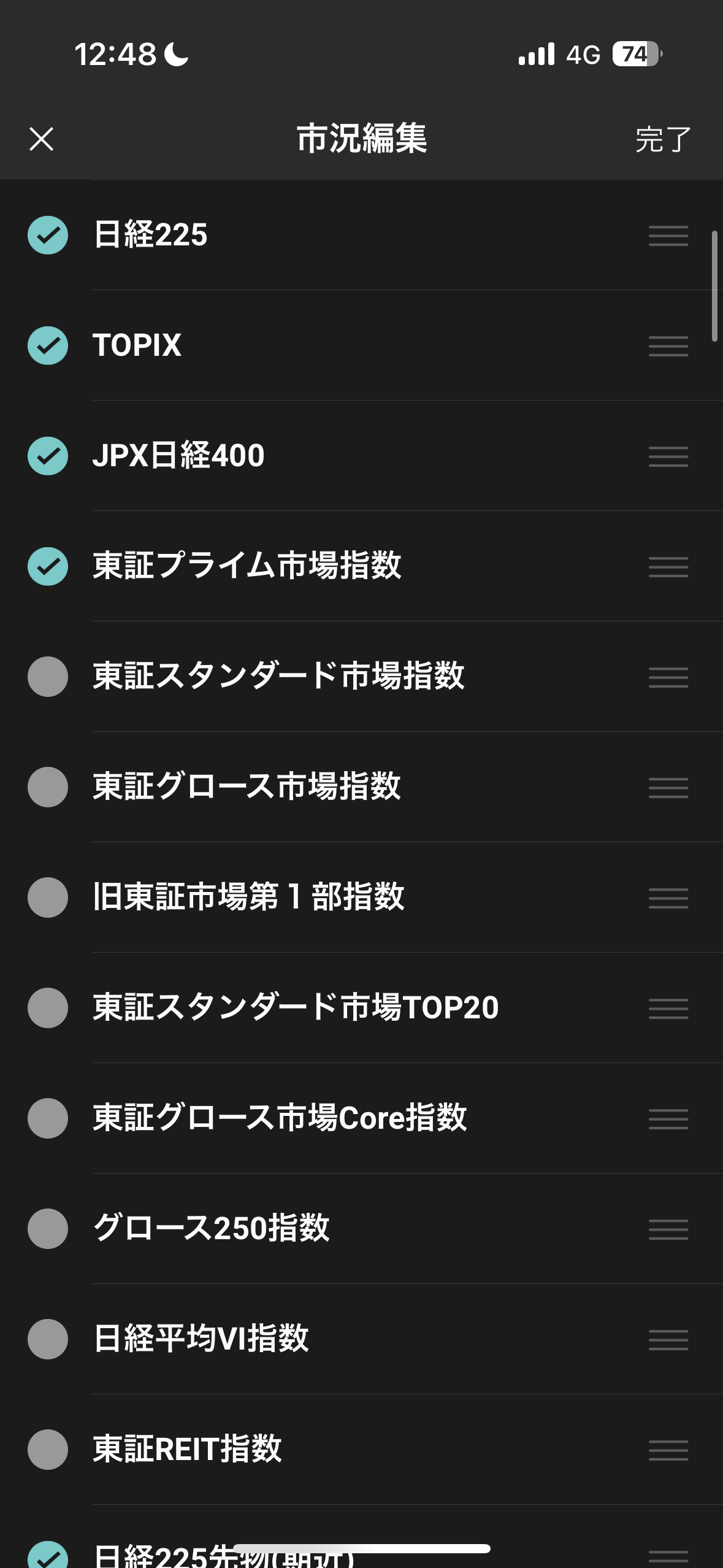This screenshot has height=1568, width=723.
Task: Select 東証グロース市場指数
Action: click(x=48, y=787)
